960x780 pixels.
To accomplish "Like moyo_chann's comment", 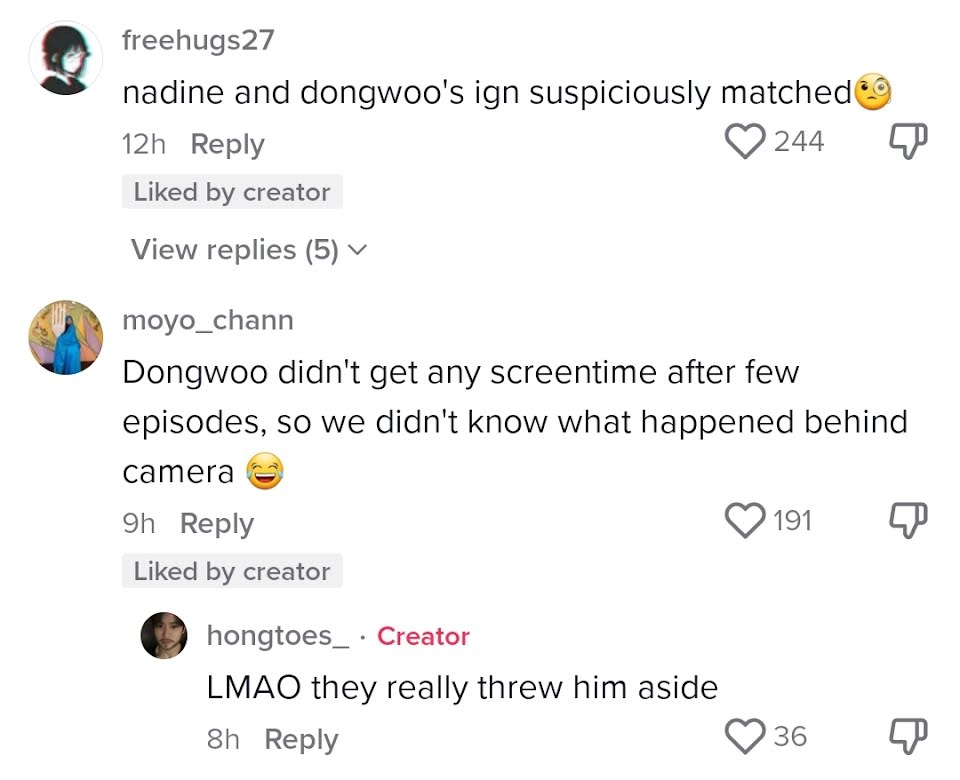I will (x=744, y=520).
